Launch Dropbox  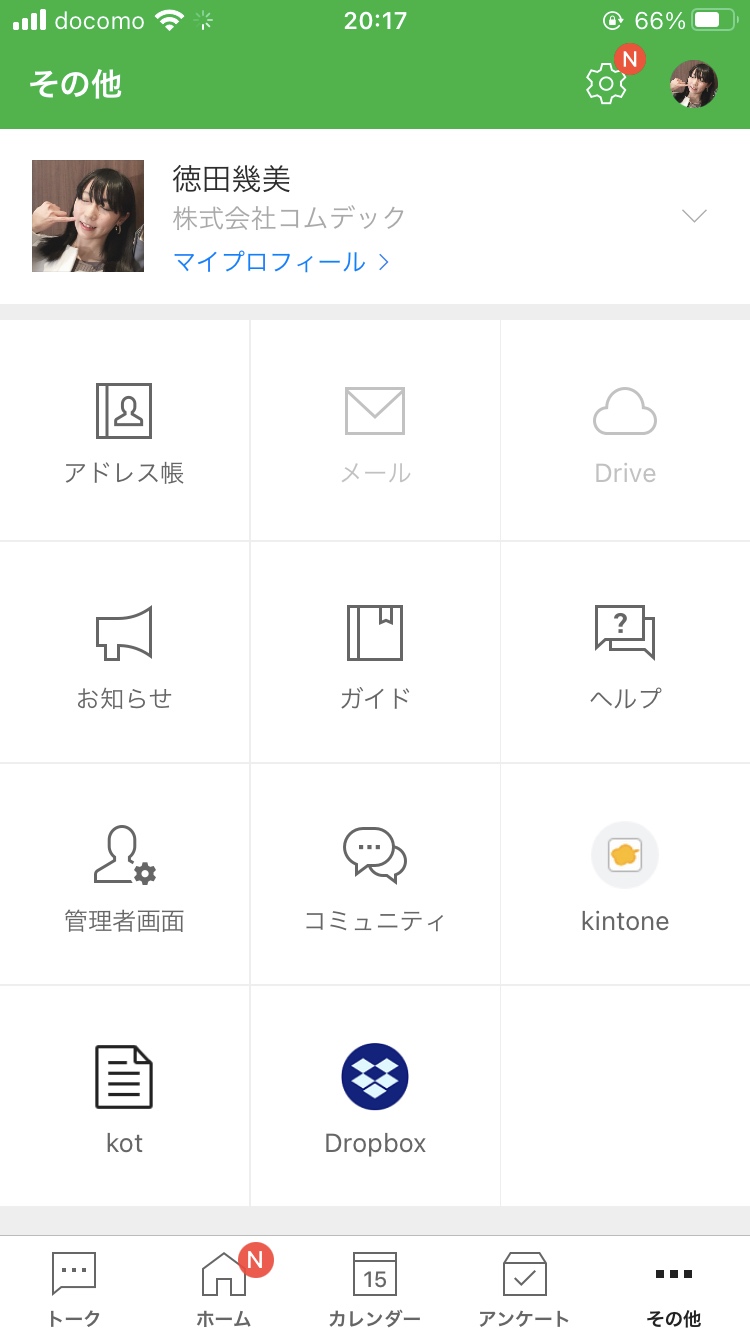[375, 1097]
